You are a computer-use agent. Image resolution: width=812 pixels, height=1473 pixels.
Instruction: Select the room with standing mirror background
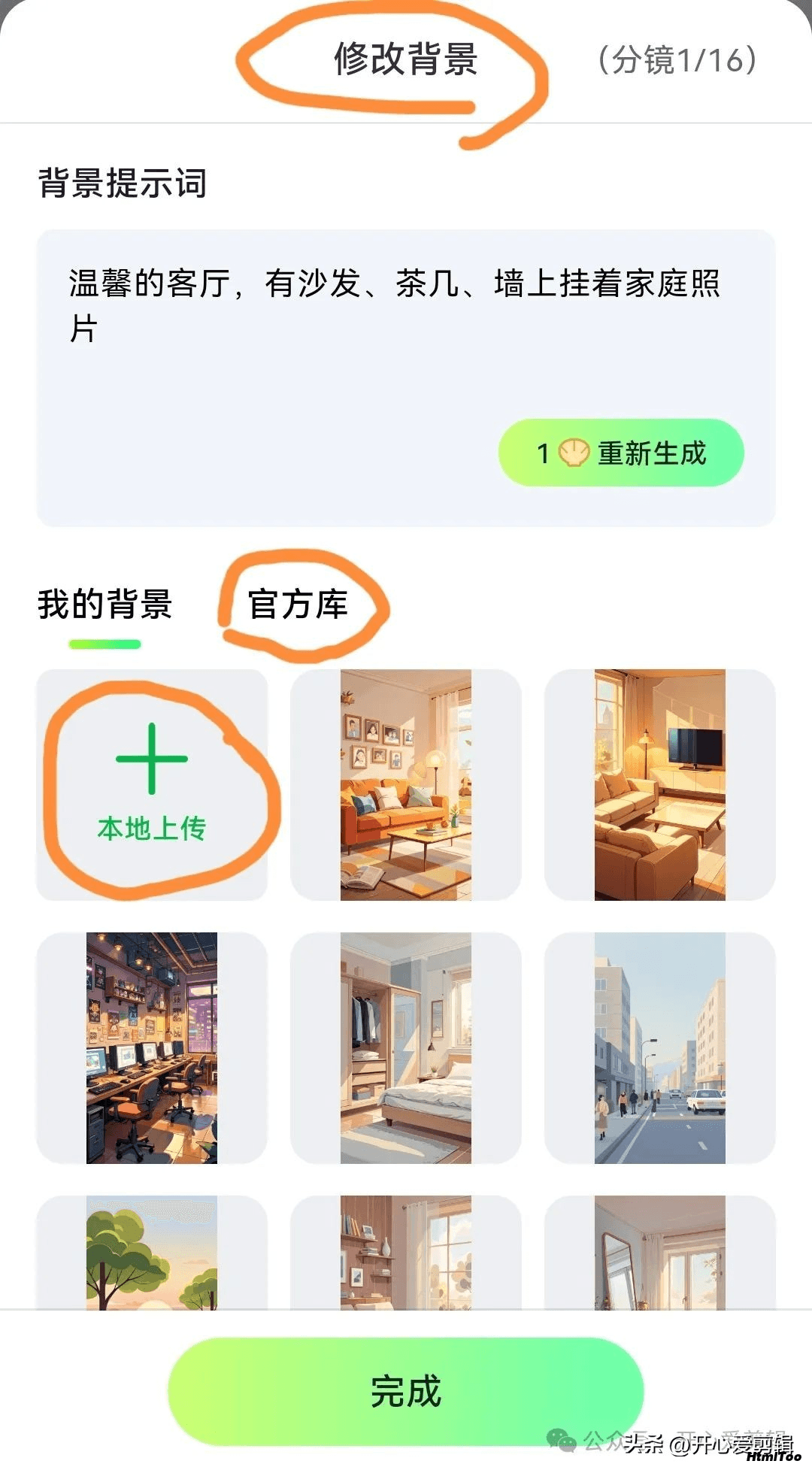tap(659, 1252)
